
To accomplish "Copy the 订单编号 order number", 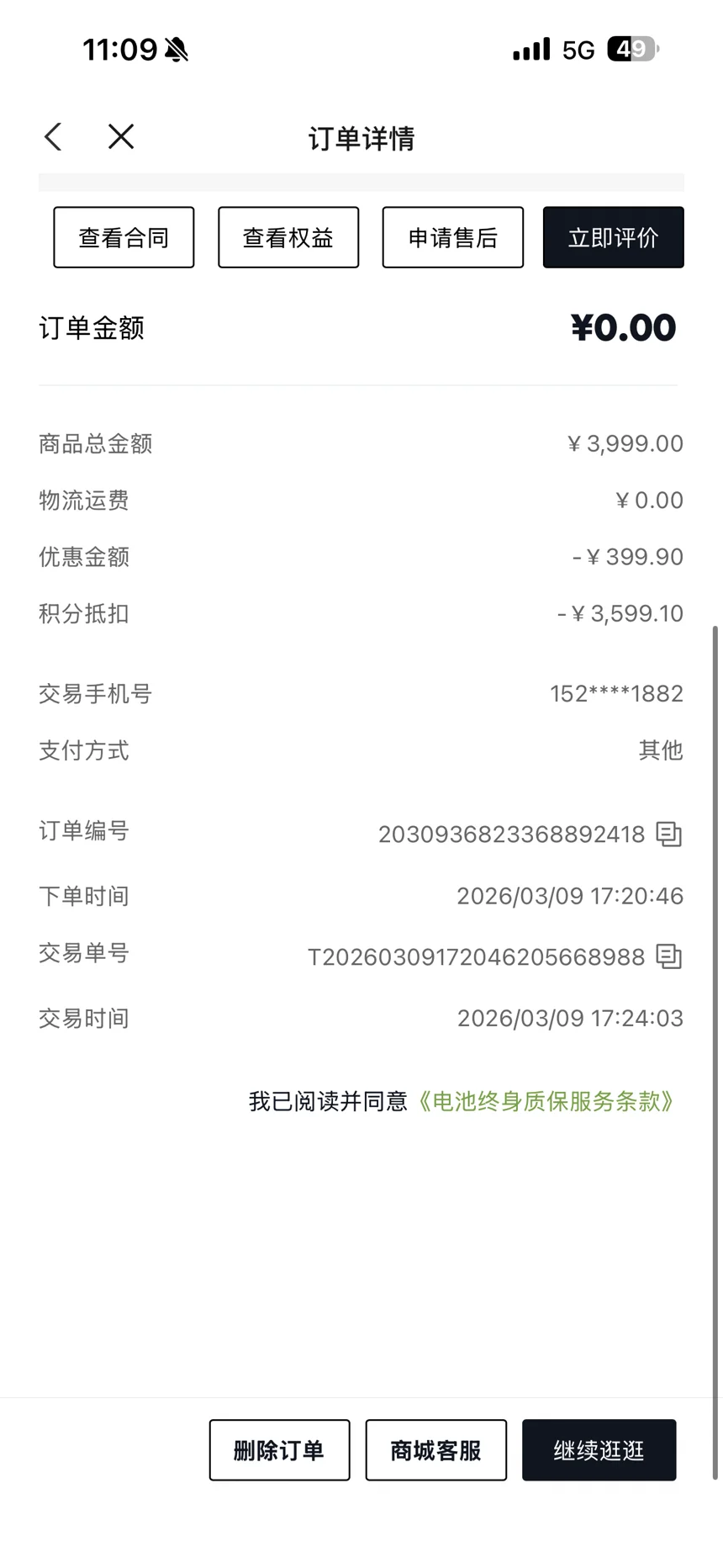I will click(x=668, y=834).
